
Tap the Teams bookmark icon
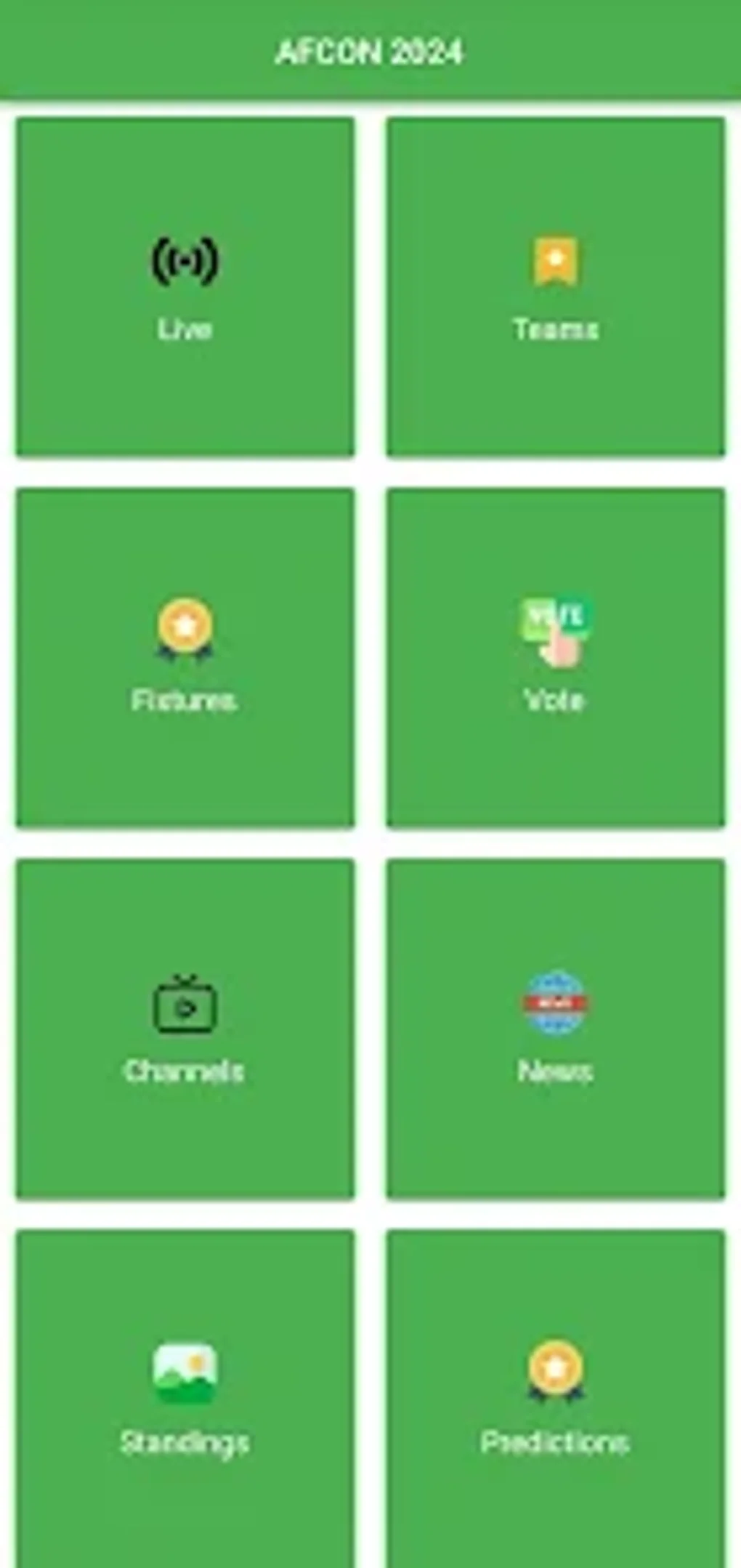[556, 259]
